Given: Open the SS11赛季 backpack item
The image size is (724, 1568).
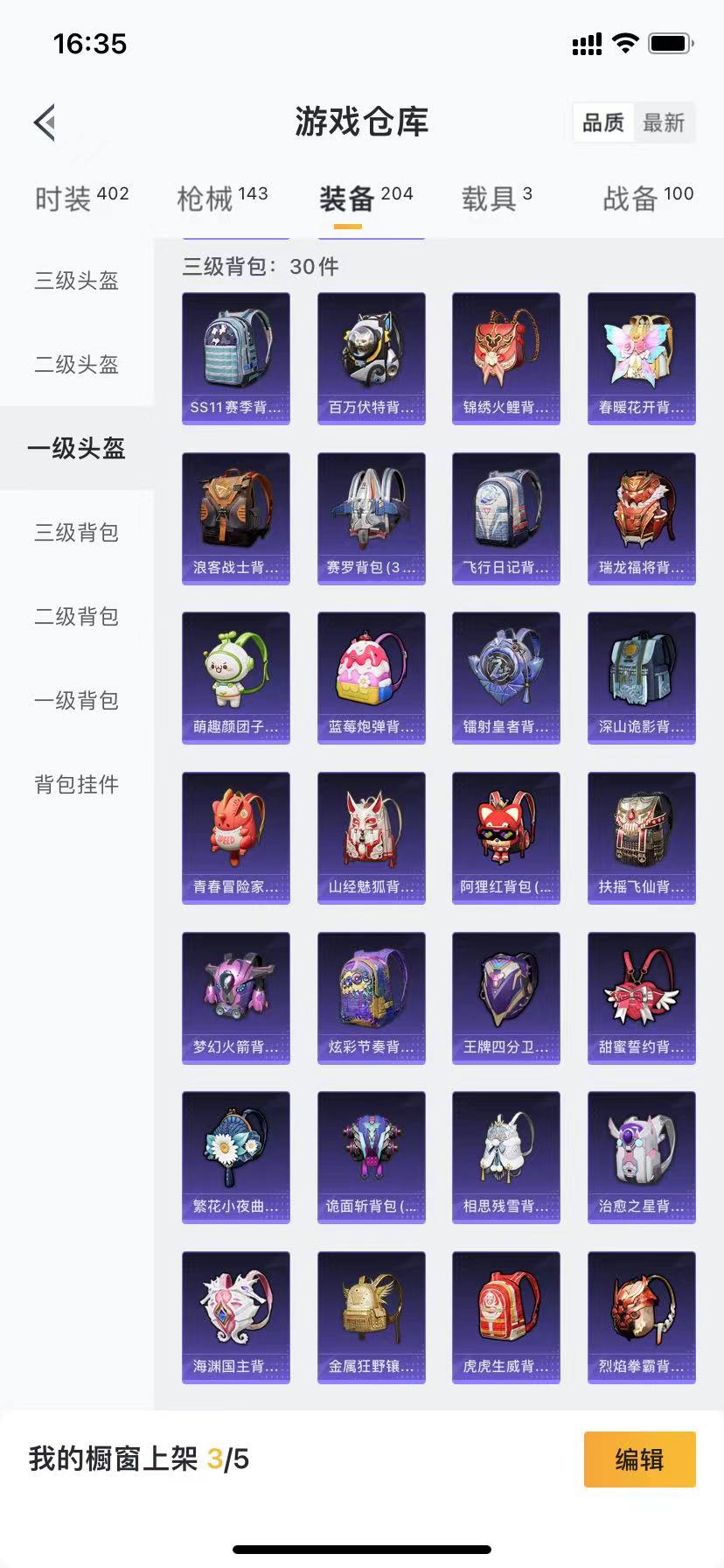Looking at the screenshot, I should 235,358.
